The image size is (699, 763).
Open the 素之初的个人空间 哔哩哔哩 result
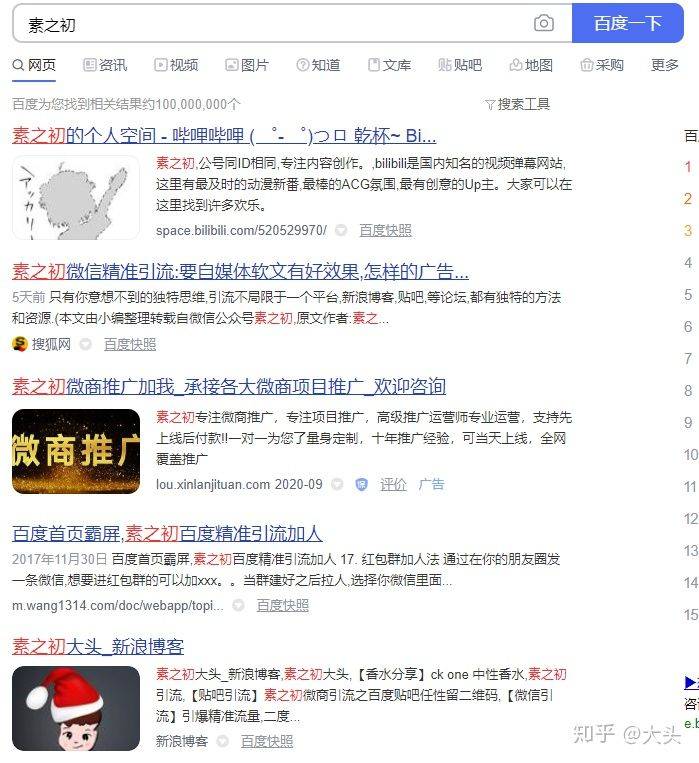point(224,136)
